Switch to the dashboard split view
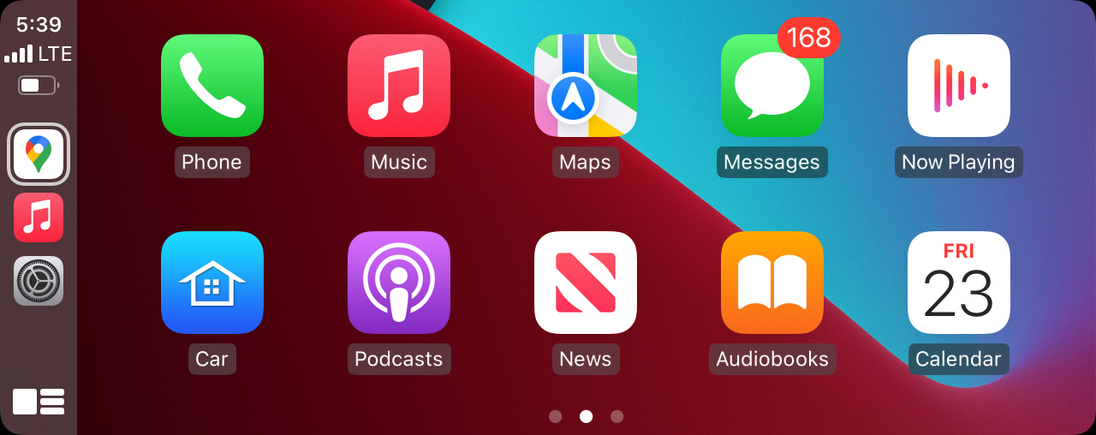Screen dimensions: 1096x435 39,401
